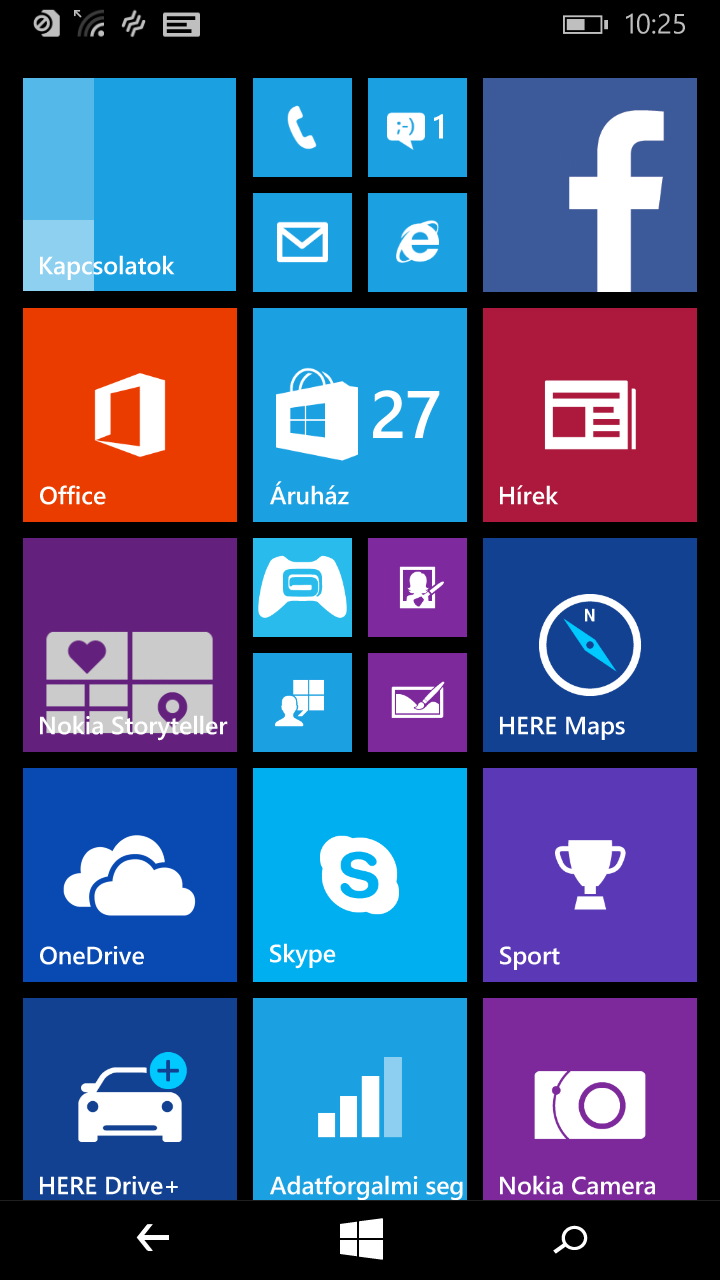Screen dimensions: 720x1280
Task: Launch Nokia Camera
Action: [590, 1098]
